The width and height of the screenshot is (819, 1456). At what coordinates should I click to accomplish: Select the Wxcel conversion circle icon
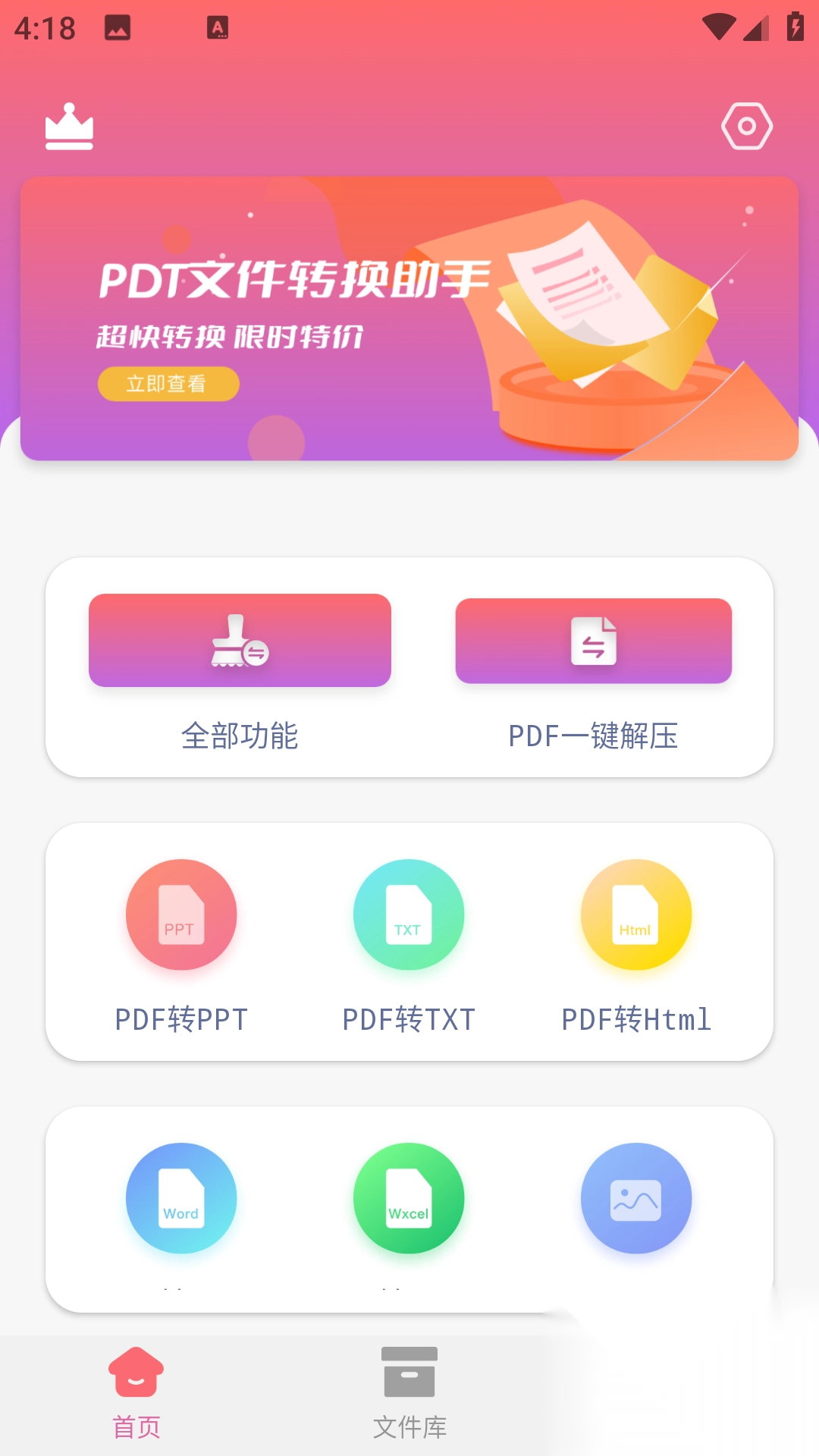point(409,1198)
